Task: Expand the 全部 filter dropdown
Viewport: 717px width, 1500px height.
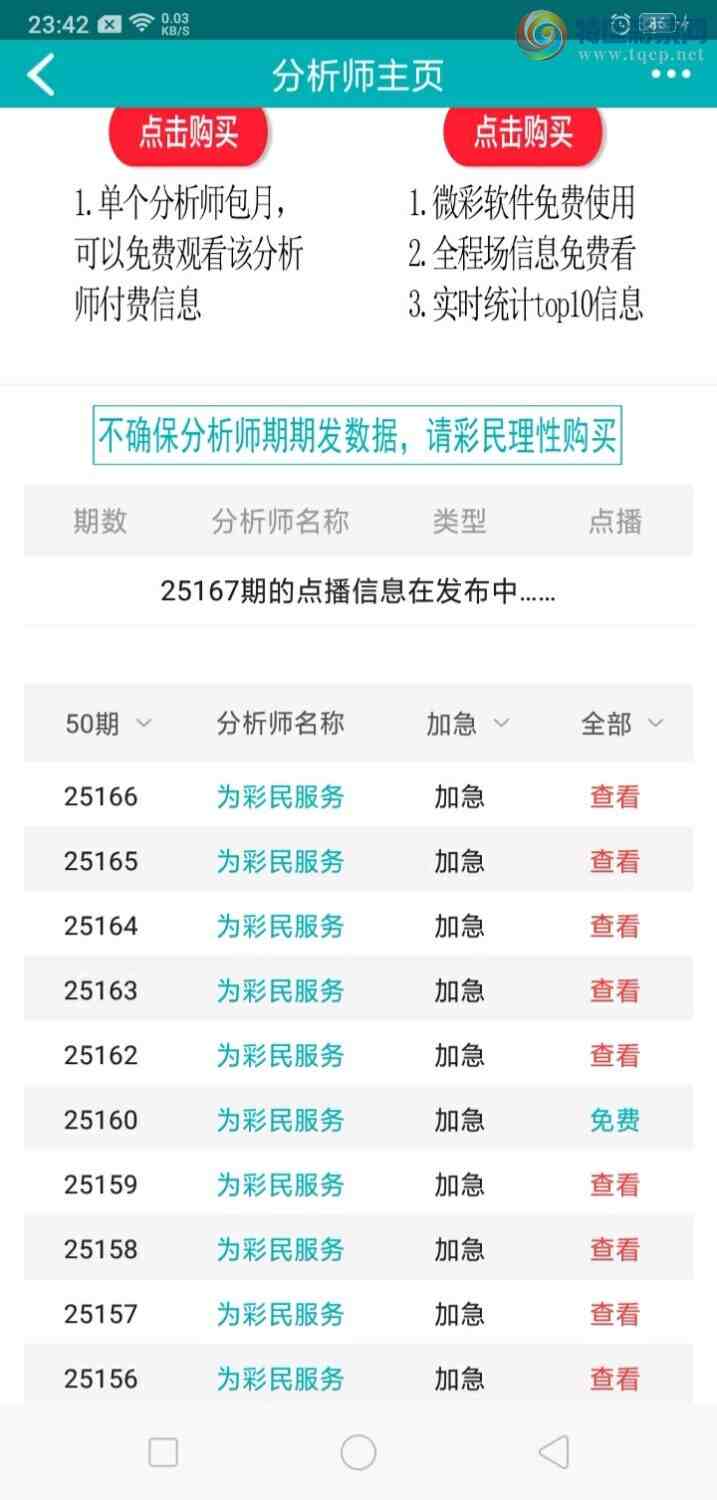Action: tap(622, 723)
